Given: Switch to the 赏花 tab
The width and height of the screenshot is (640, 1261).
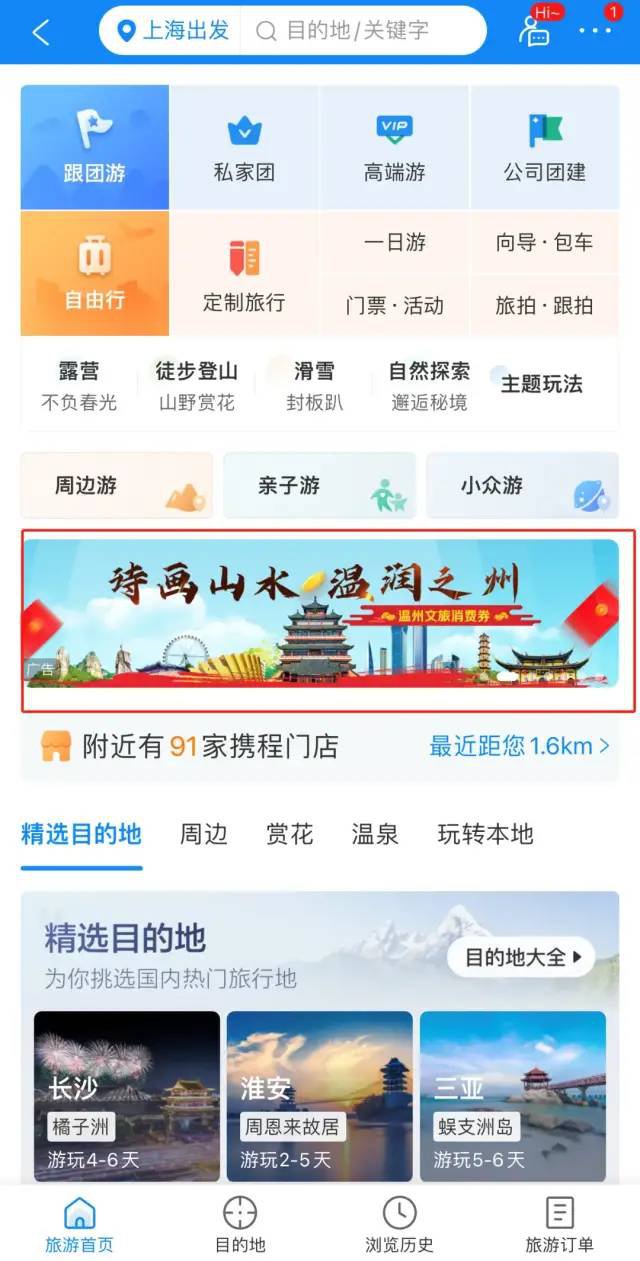Looking at the screenshot, I should (289, 834).
